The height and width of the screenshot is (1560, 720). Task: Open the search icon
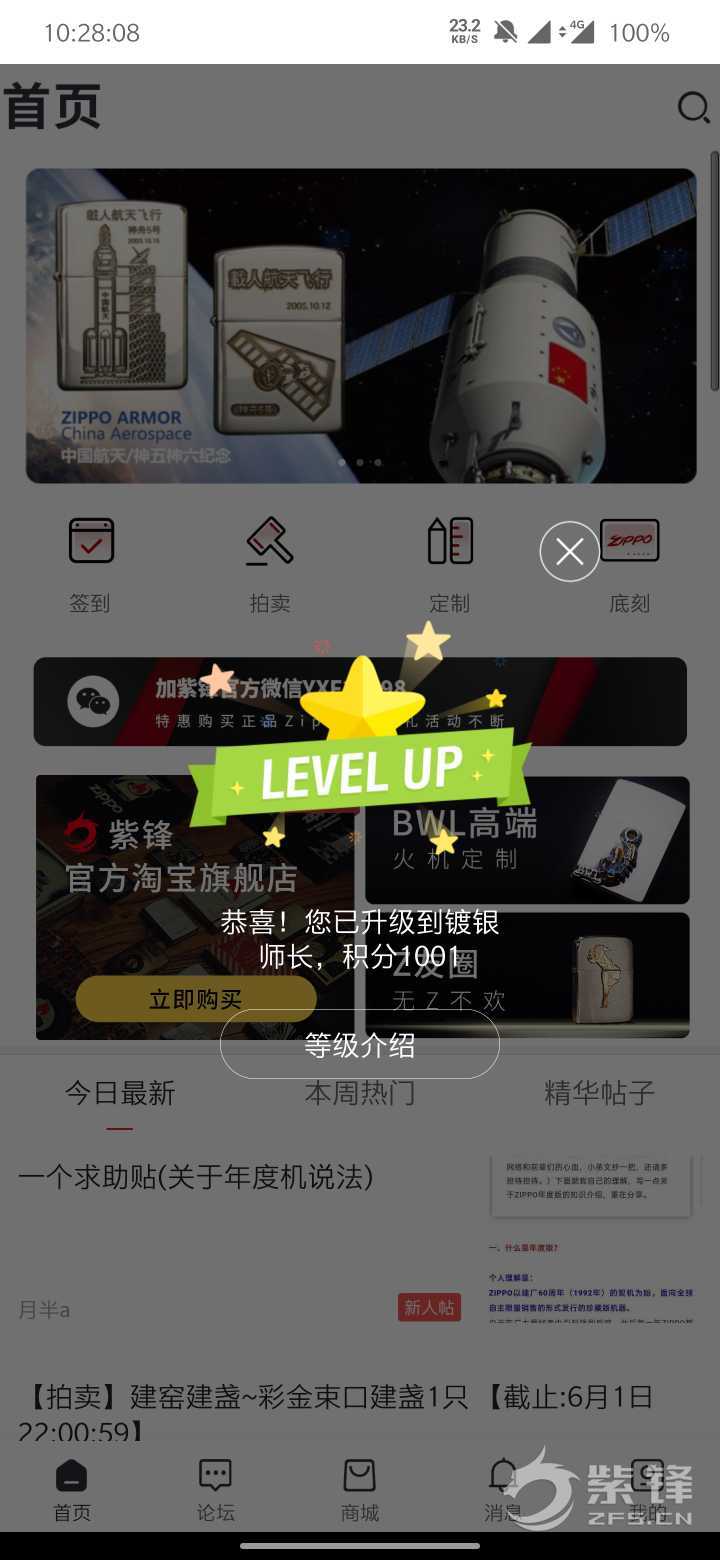tap(693, 107)
